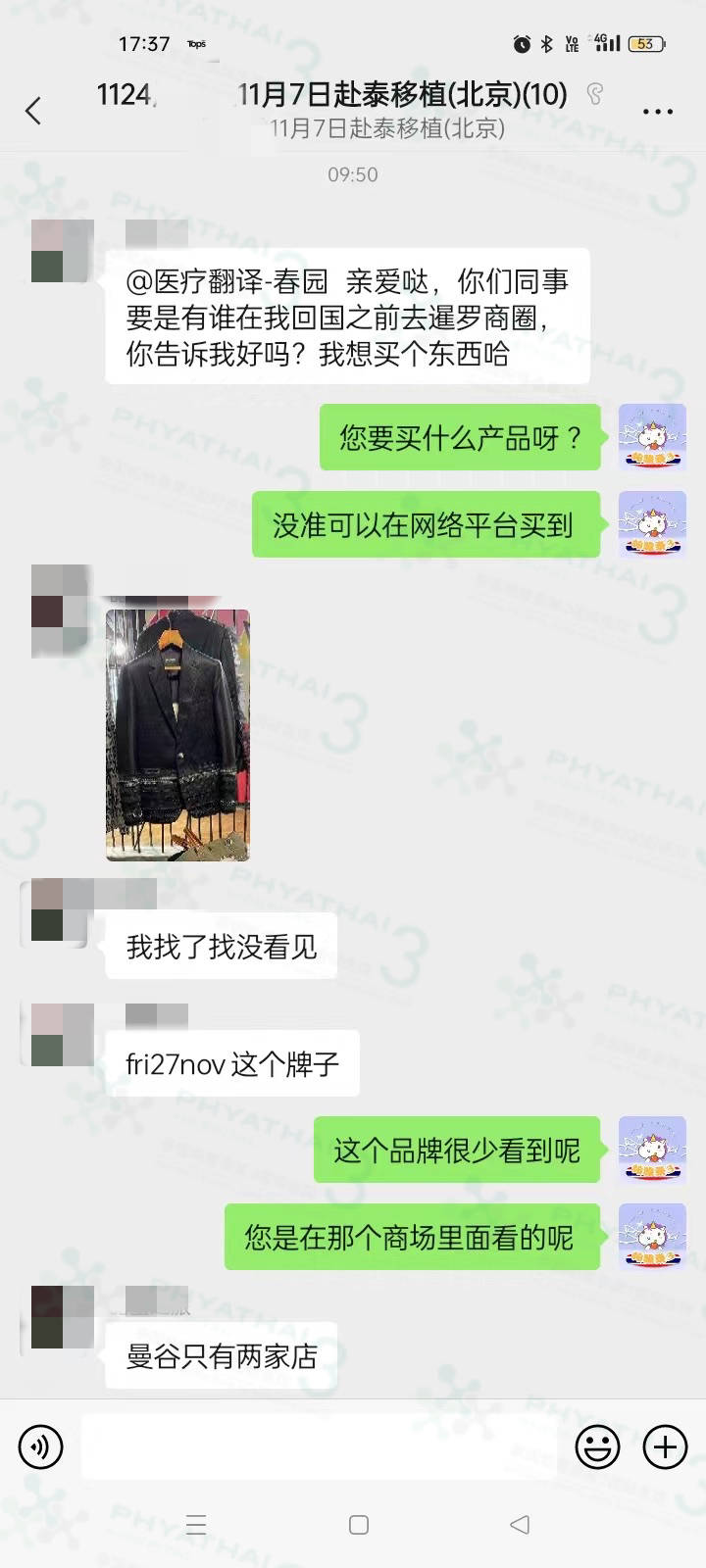Viewport: 706px width, 1568px height.
Task: View the black jacket photo
Action: click(x=177, y=735)
